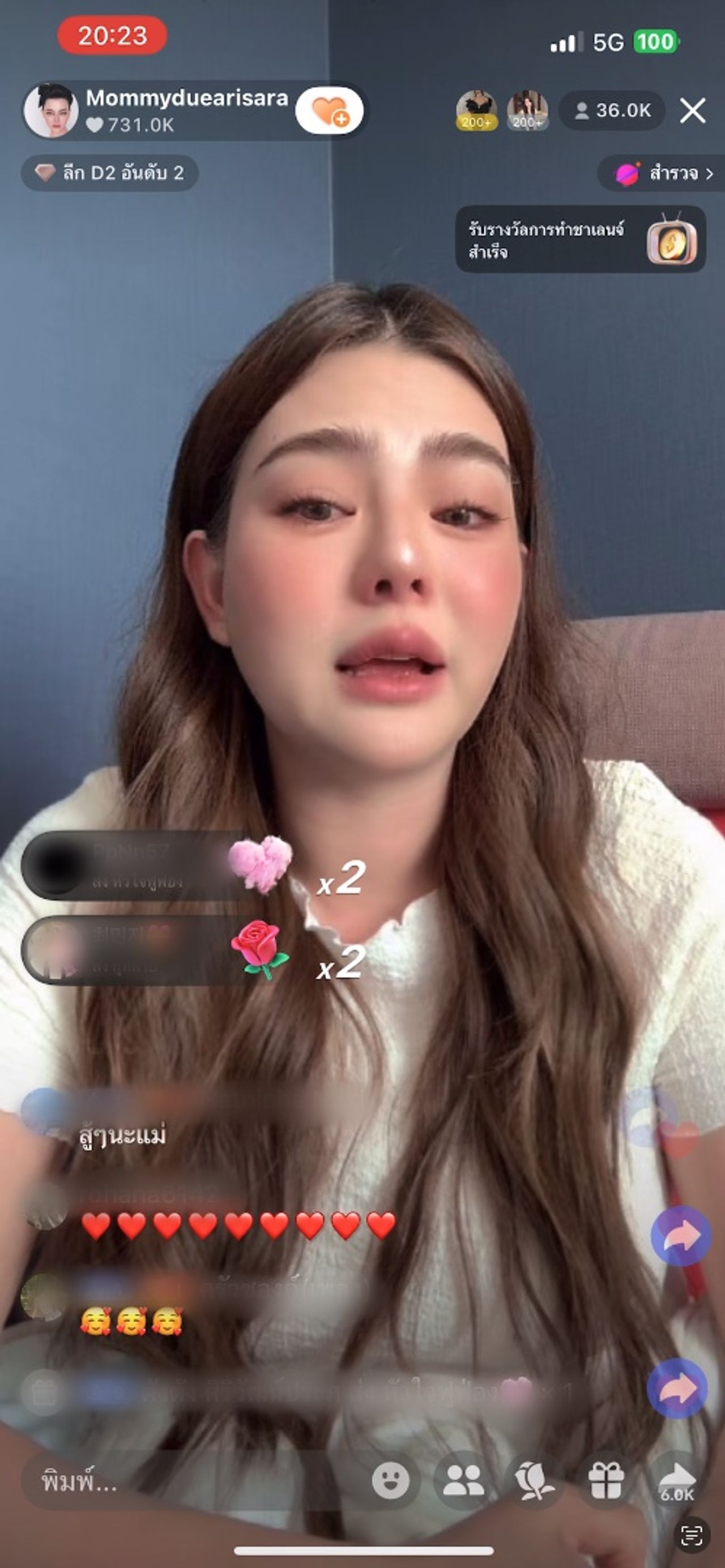This screenshot has height=1568, width=725.
Task: Share the live via the 6.0K arrow
Action: point(677,1480)
